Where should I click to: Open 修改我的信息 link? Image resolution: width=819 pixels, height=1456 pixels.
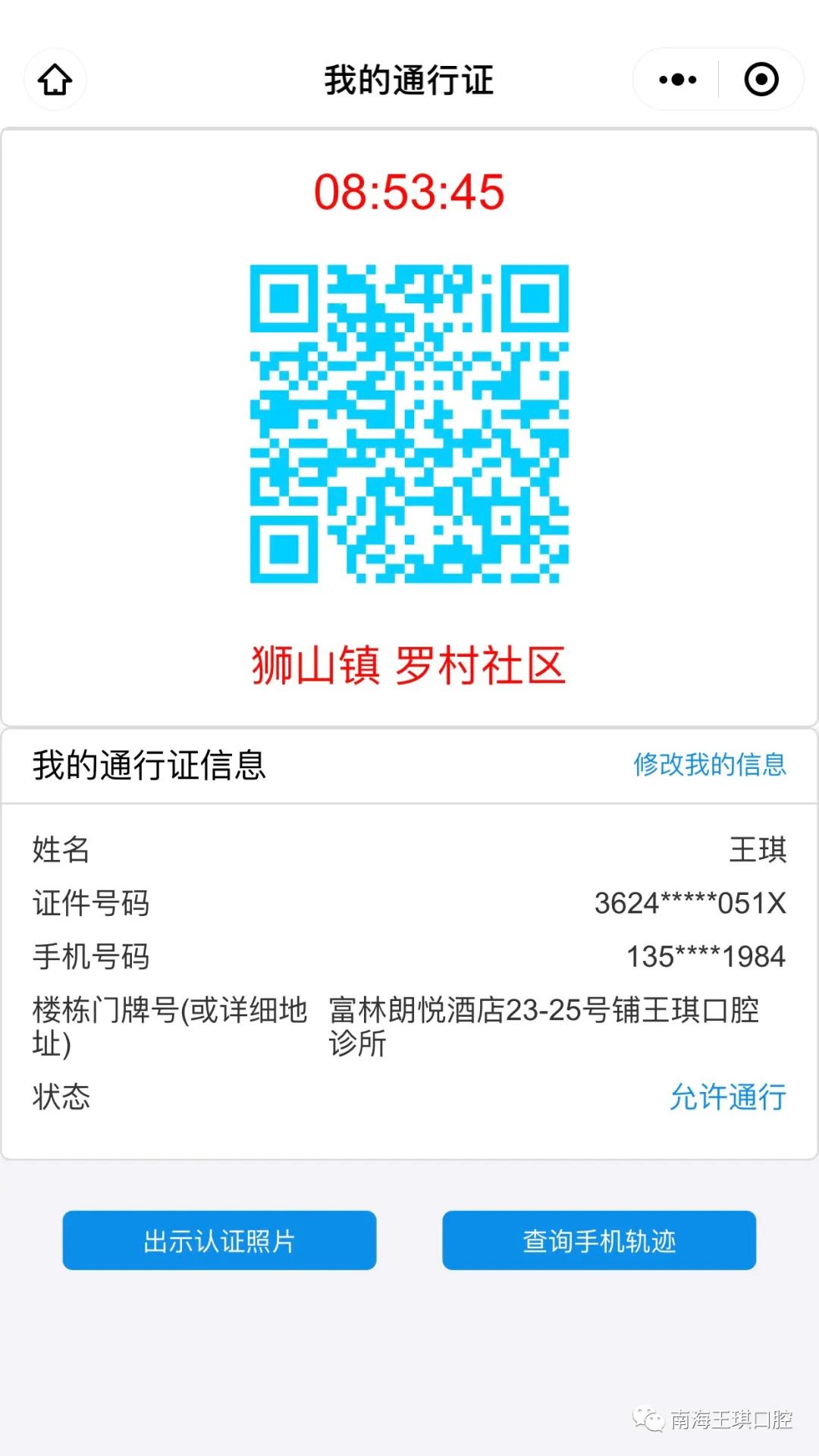tap(710, 764)
